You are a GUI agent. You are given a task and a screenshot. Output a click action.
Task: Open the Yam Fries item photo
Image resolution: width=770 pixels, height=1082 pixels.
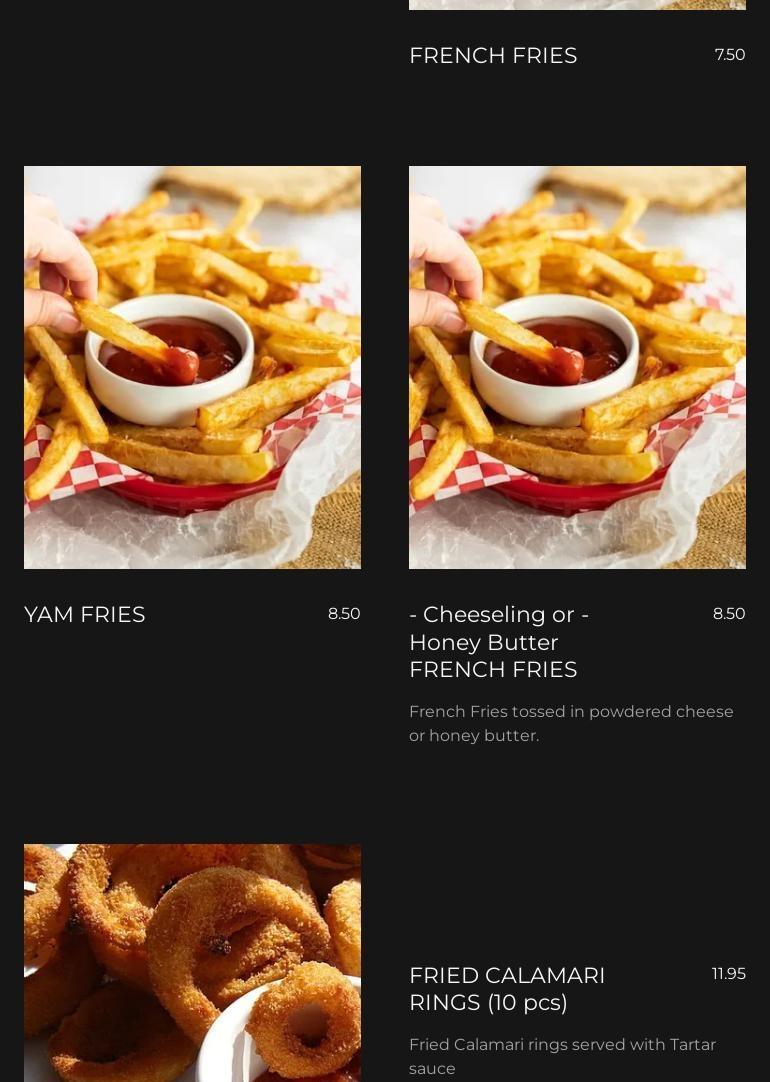(x=192, y=367)
